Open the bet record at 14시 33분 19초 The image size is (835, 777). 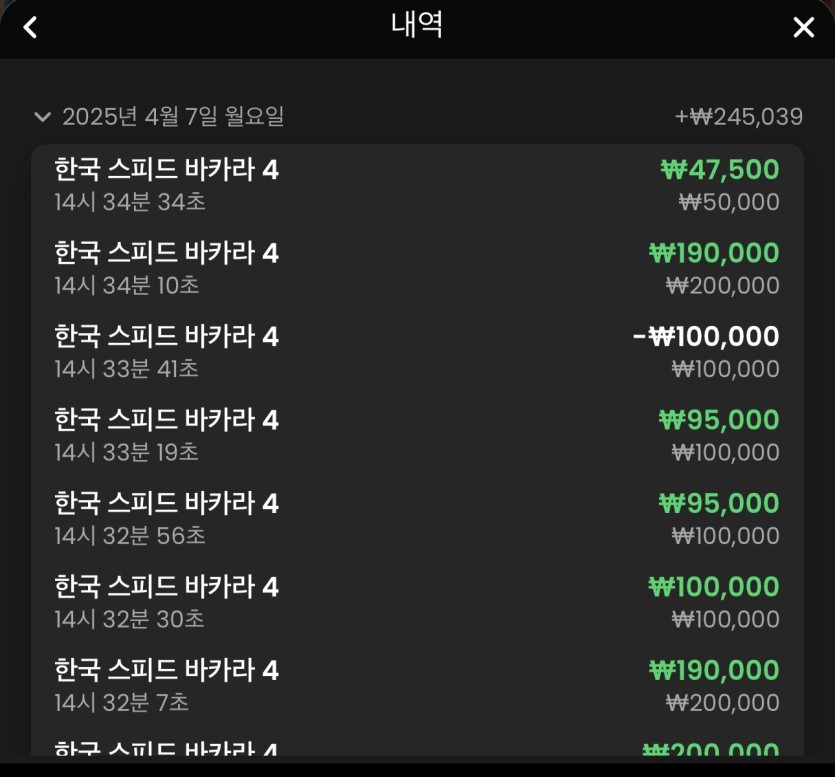[416, 435]
